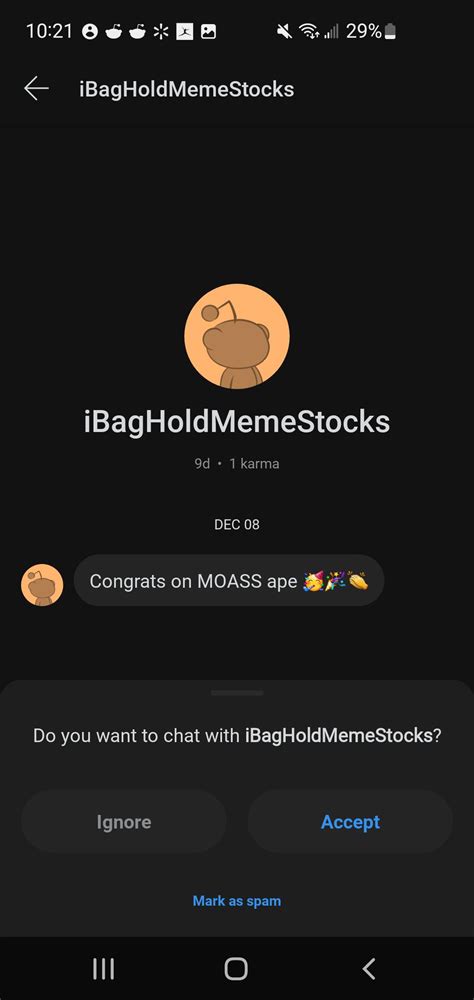Accept the chat request from iBagHoldMemeStocks
The height and width of the screenshot is (1000, 474).
[350, 821]
